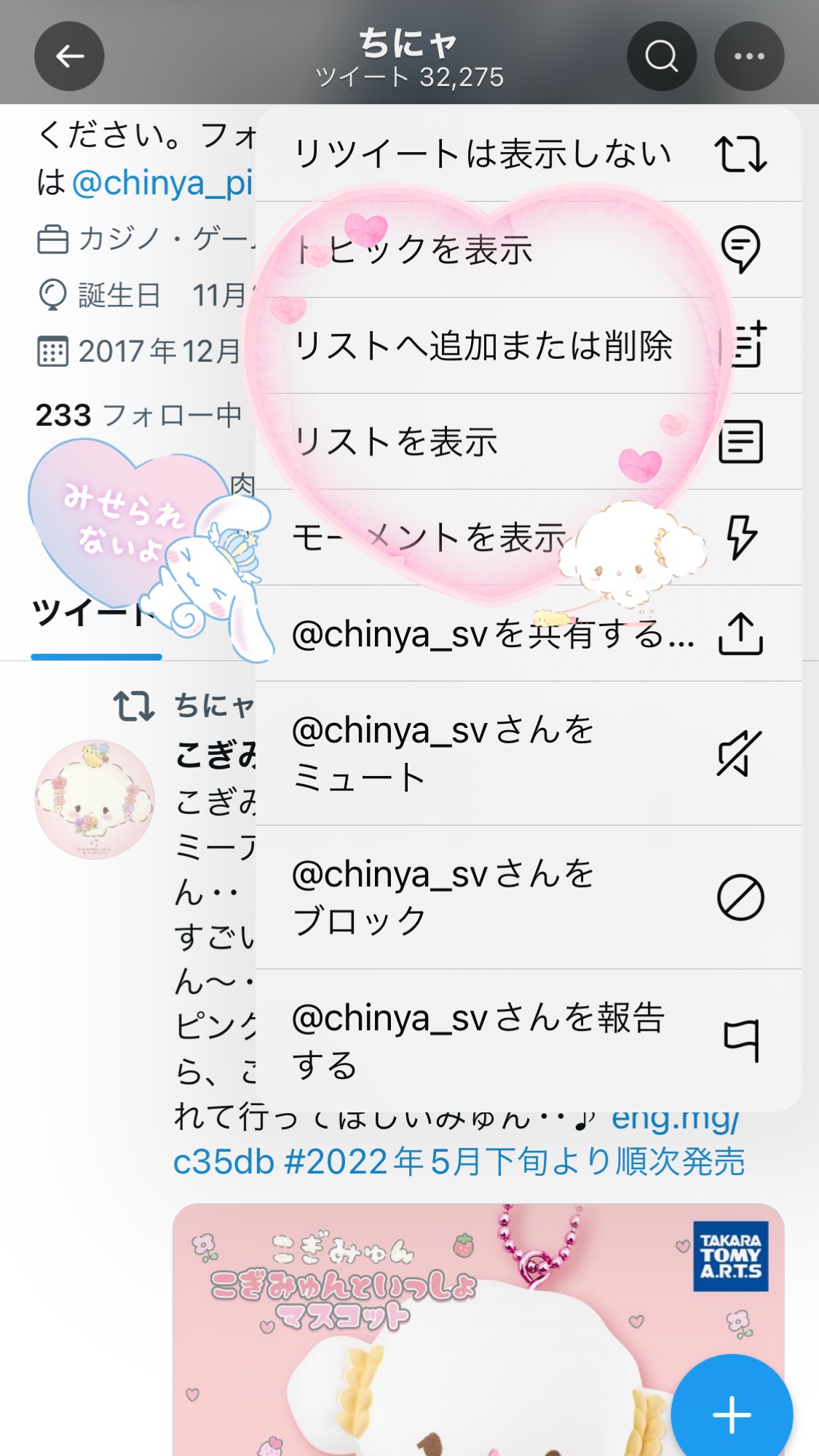Open the retweeted account's avatar
Image resolution: width=819 pixels, height=1456 pixels.
95,799
